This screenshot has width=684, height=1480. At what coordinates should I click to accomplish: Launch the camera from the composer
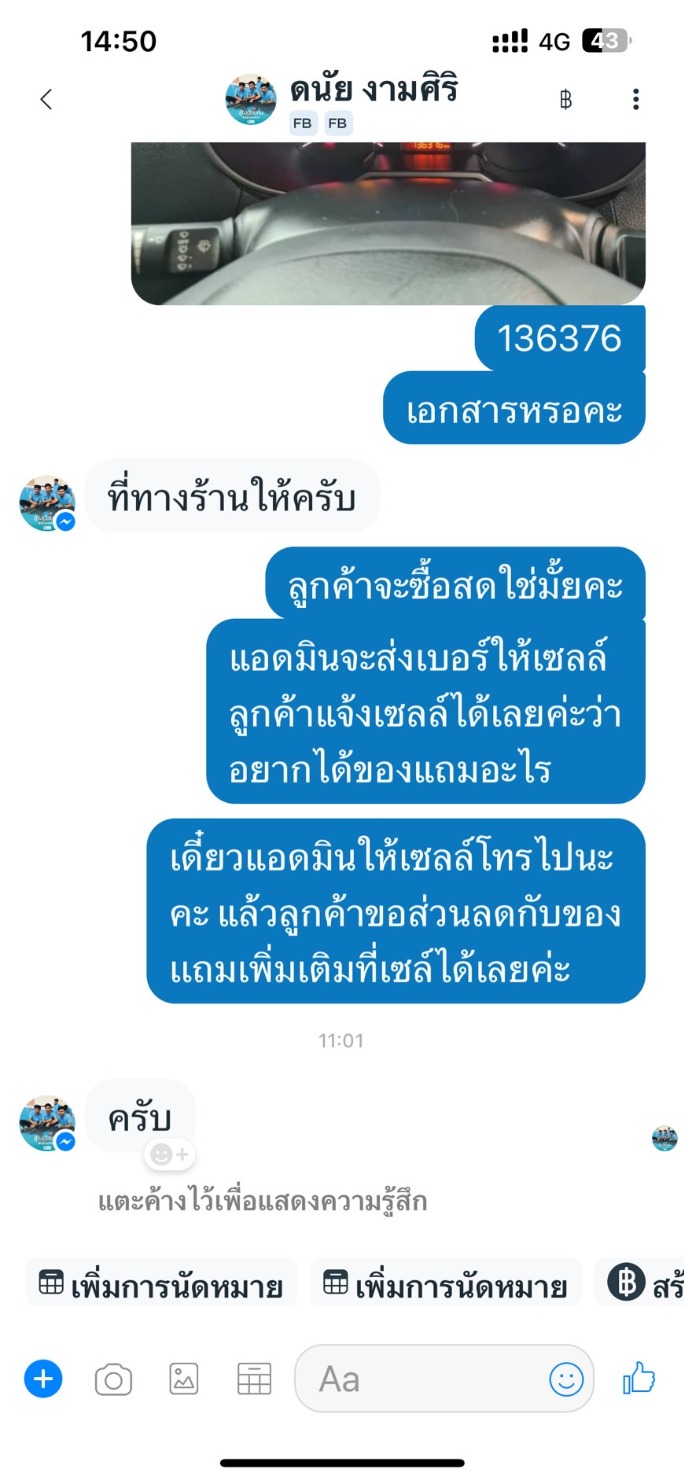(x=113, y=1381)
